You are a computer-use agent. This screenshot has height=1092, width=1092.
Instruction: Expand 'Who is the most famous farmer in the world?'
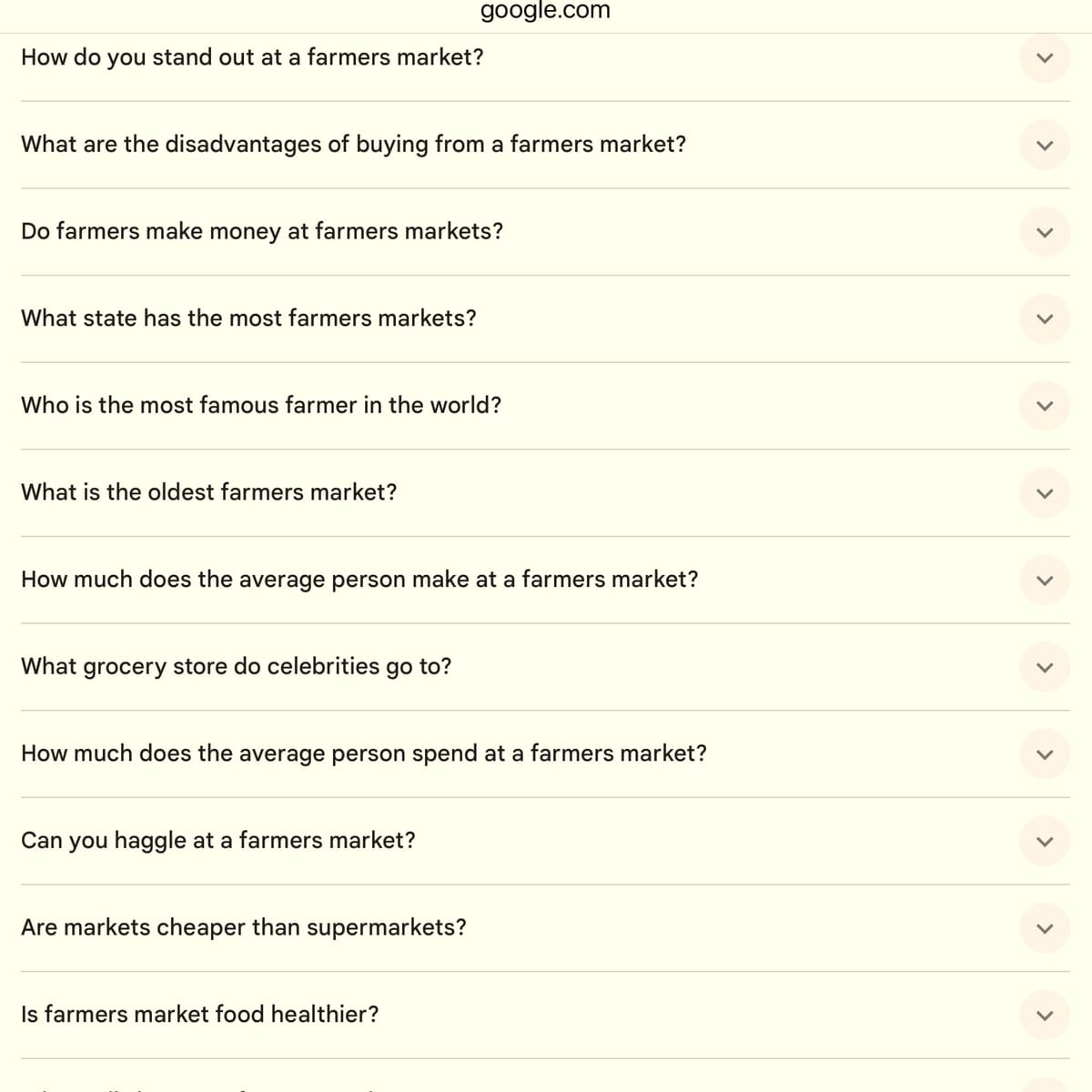coord(1045,406)
